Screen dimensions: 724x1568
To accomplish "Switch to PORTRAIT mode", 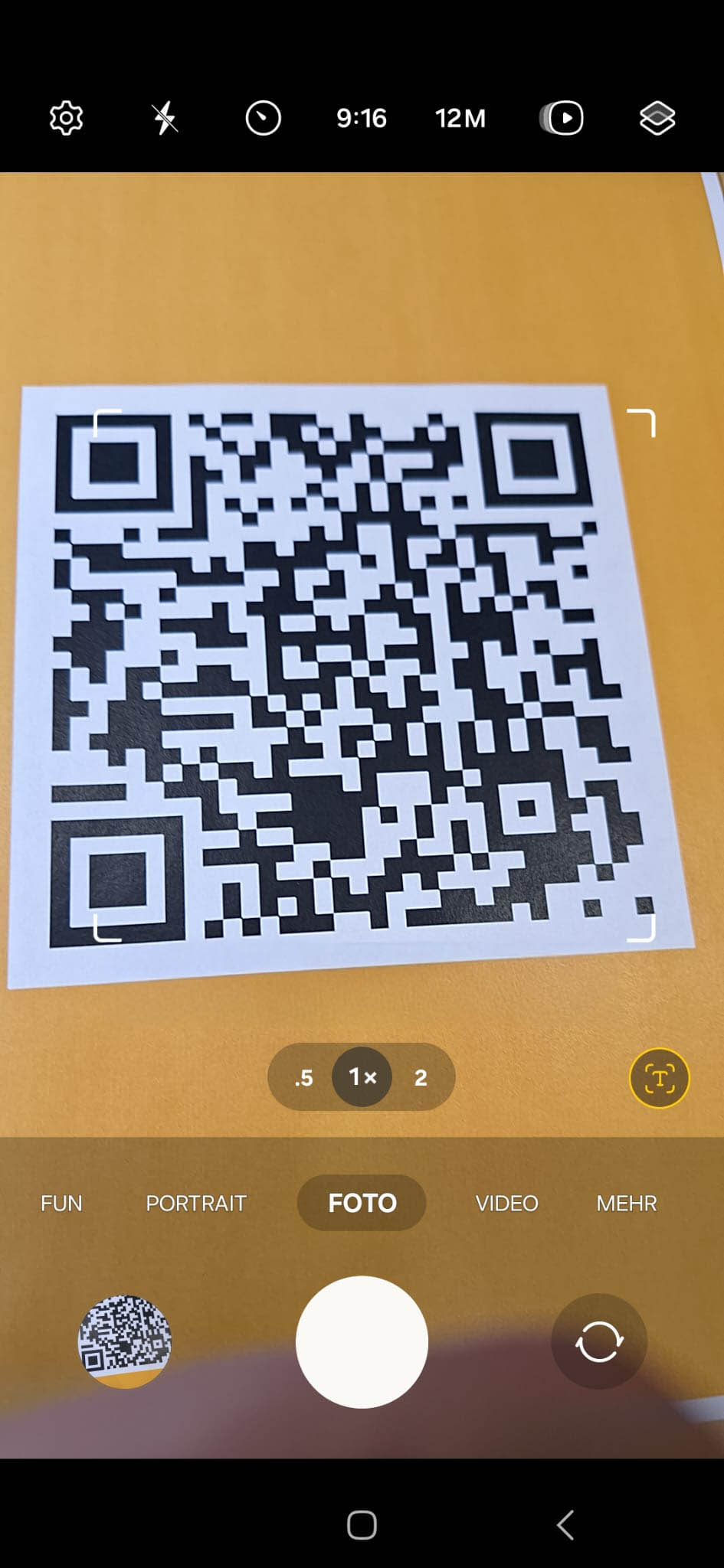I will coord(196,1204).
